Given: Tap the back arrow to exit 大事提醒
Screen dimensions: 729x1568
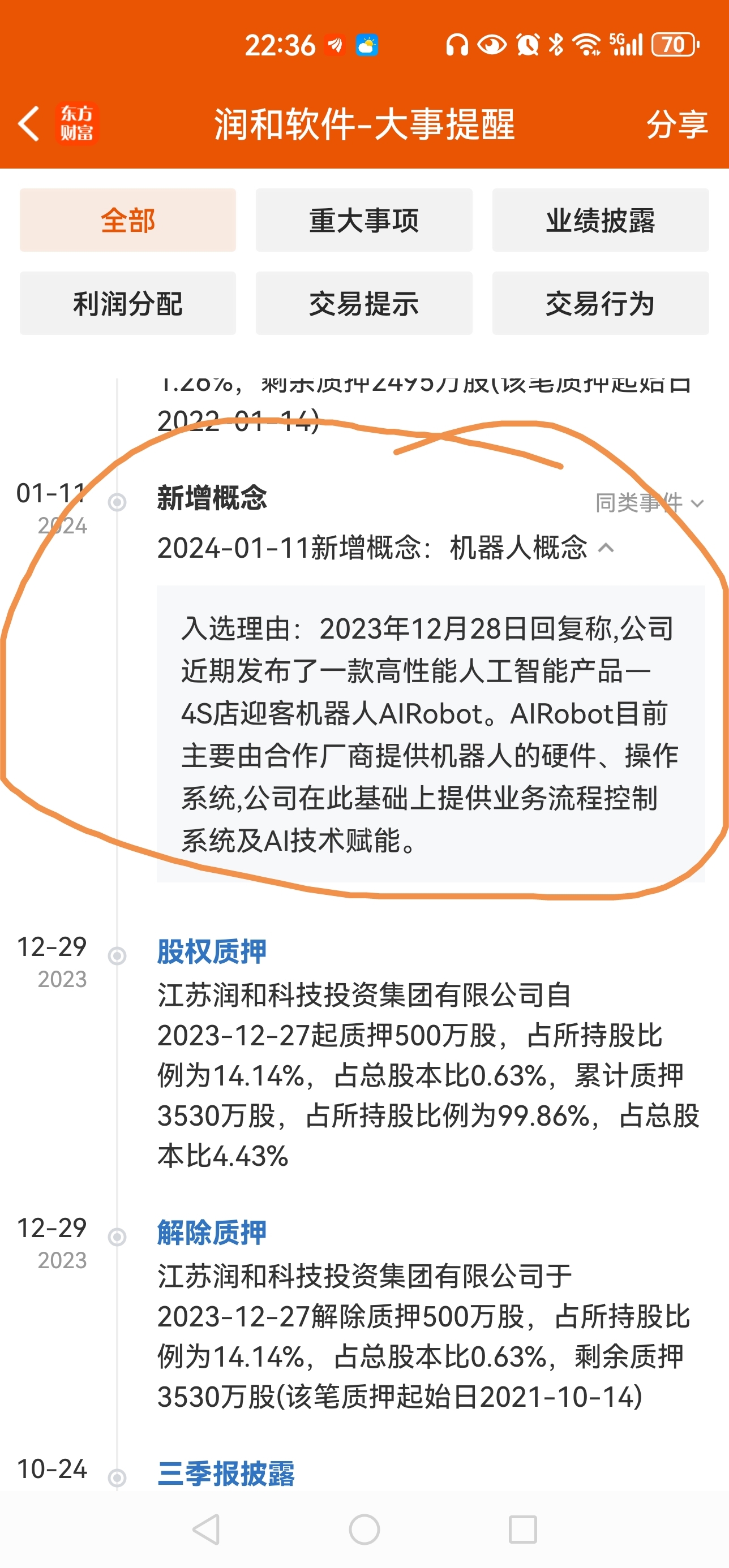Looking at the screenshot, I should [x=29, y=123].
